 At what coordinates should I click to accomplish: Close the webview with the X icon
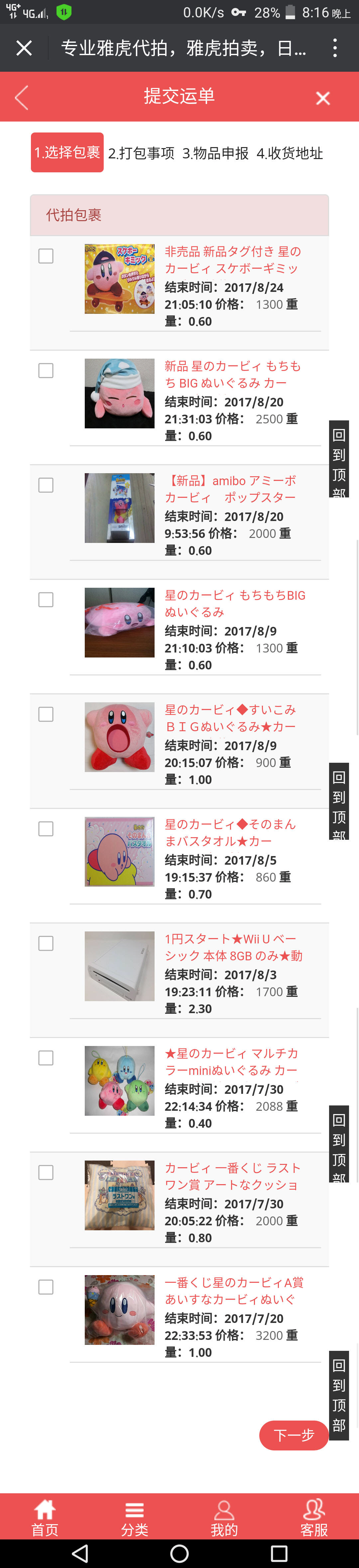[24, 48]
